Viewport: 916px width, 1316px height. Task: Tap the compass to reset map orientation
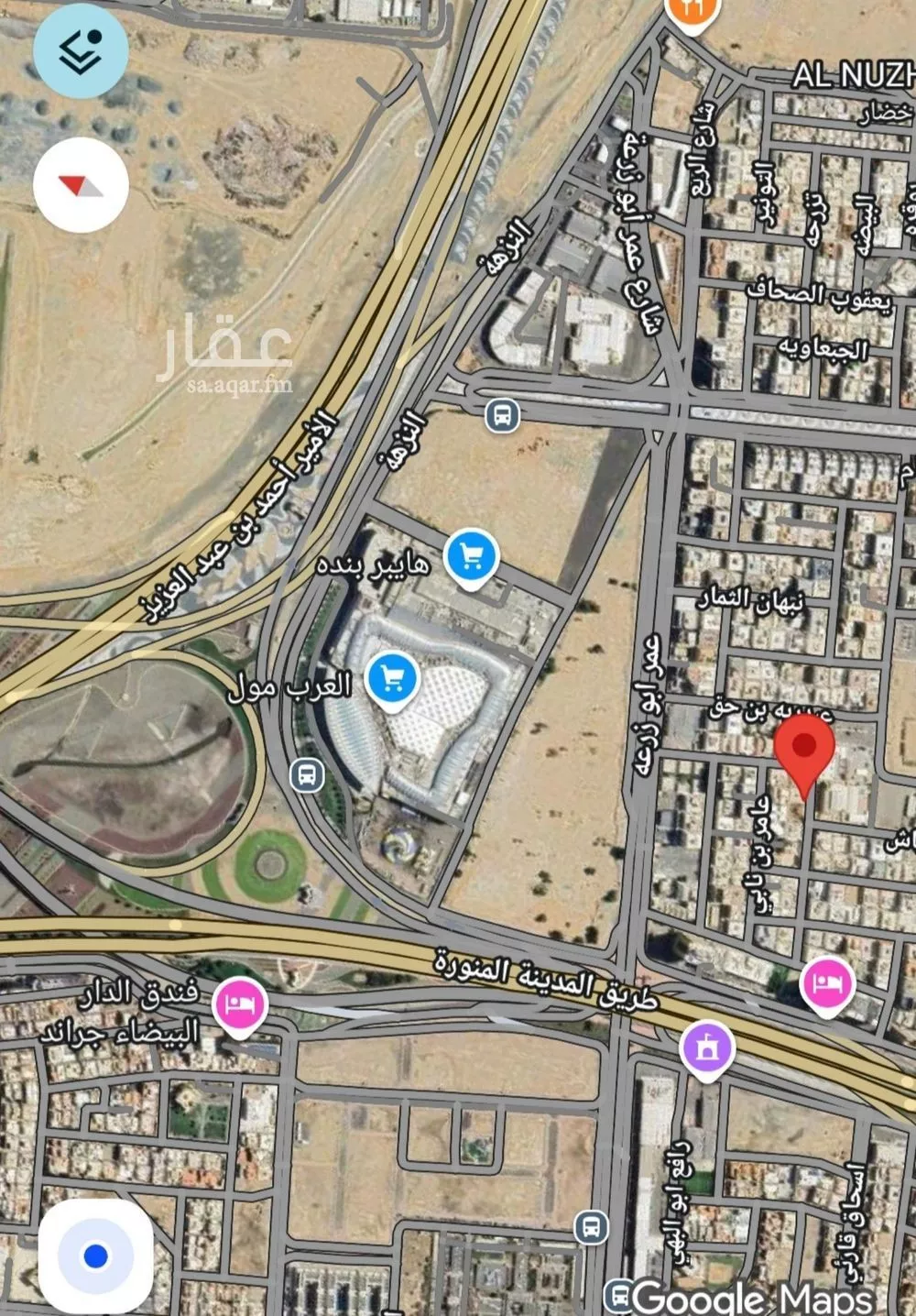pyautogui.click(x=81, y=185)
